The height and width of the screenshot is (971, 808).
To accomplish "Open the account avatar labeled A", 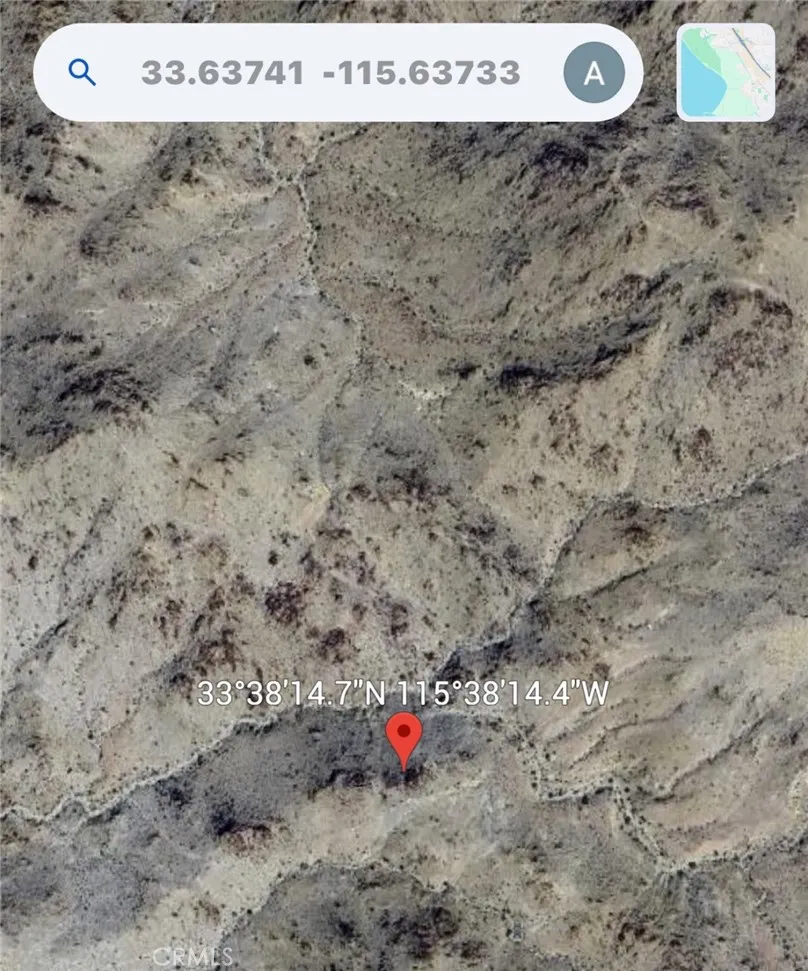I will point(594,73).
